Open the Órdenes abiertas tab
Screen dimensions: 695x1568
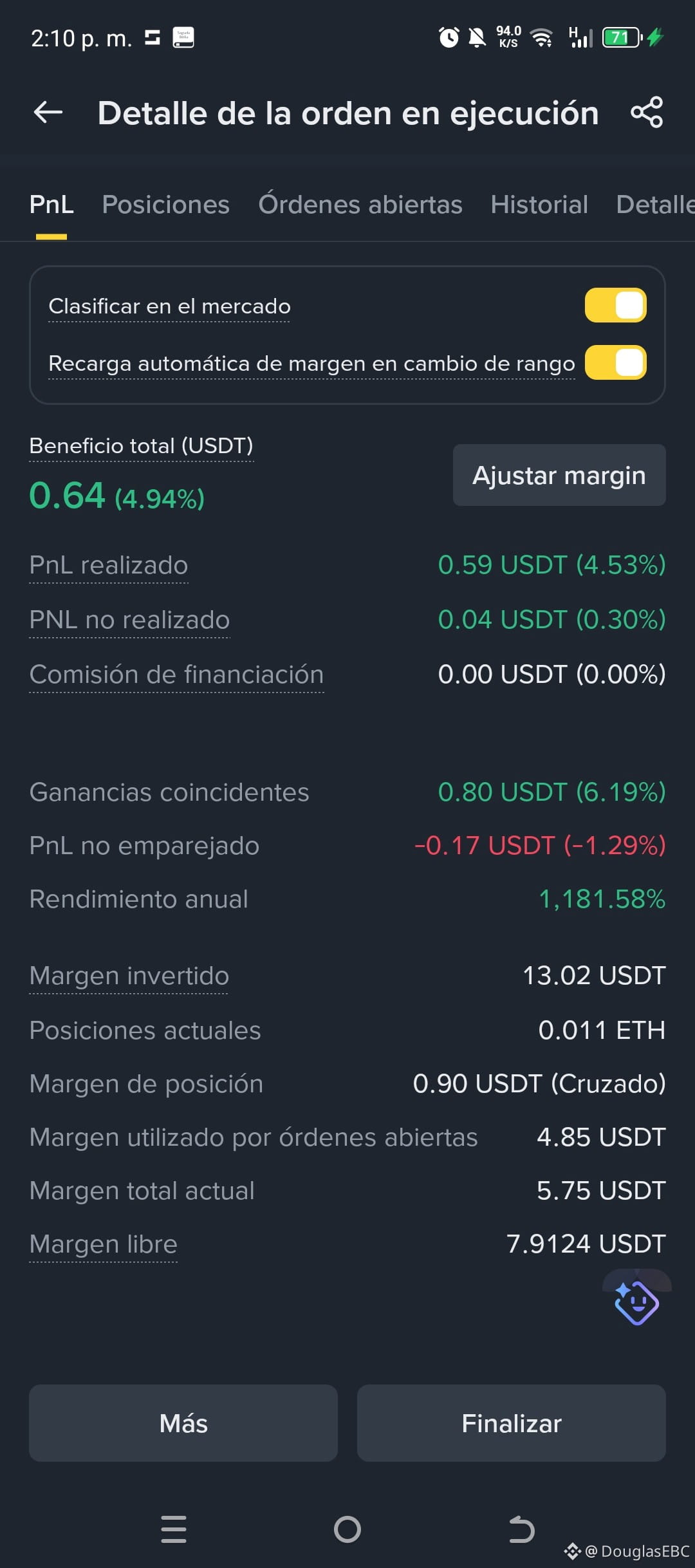[360, 204]
